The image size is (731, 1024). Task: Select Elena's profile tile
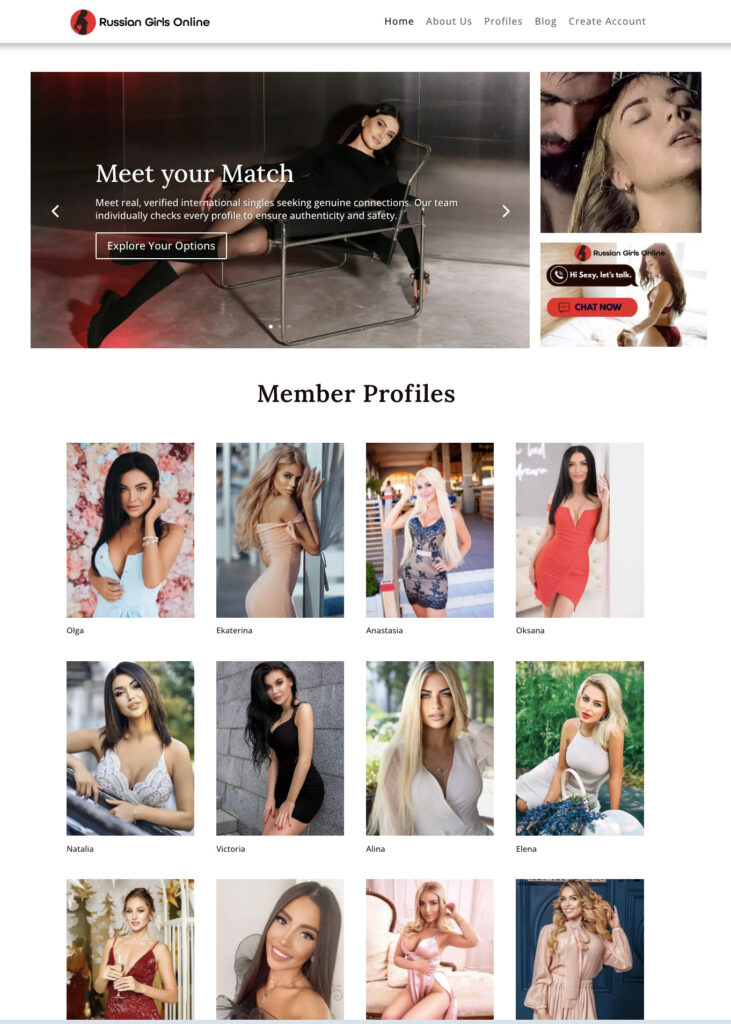580,748
